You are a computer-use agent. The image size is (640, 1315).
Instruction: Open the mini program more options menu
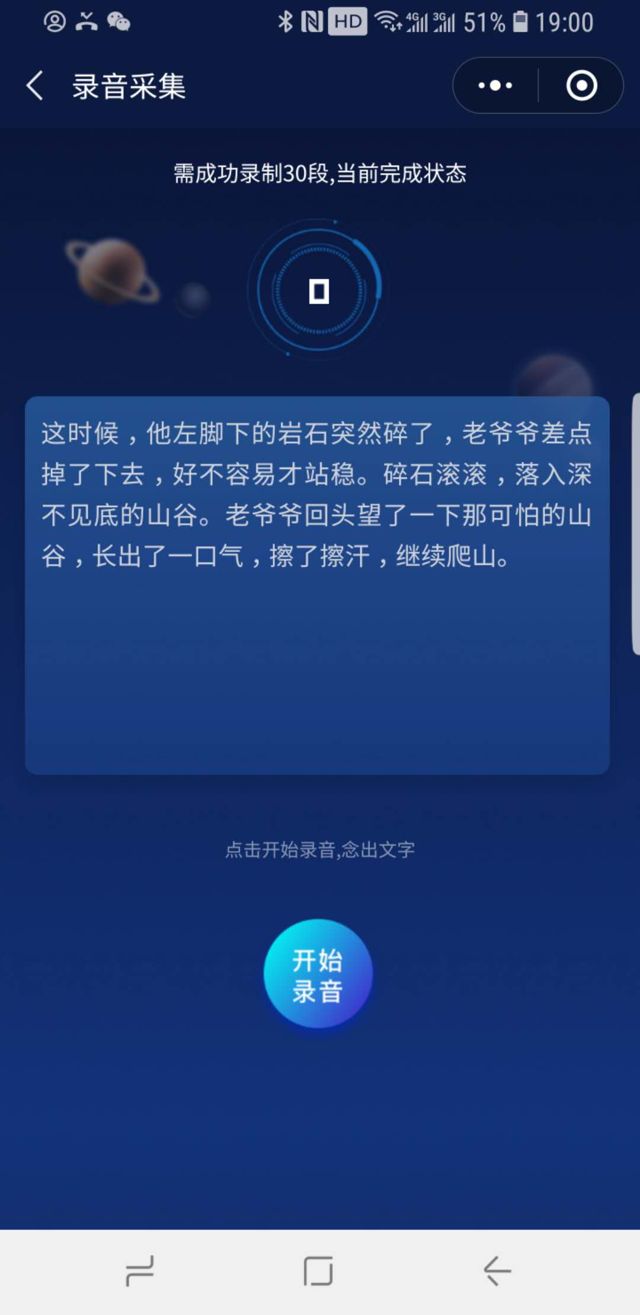tap(495, 86)
